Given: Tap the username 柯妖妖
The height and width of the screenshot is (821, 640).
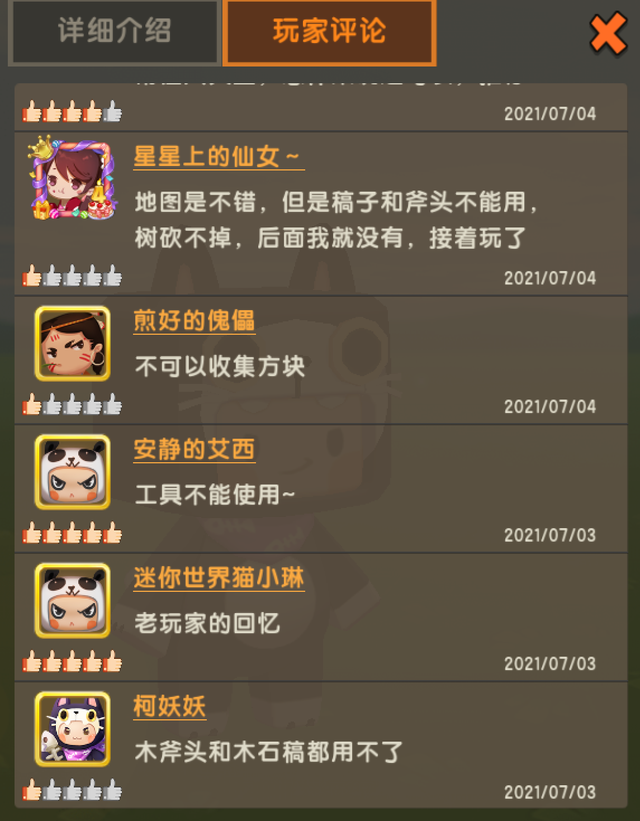Looking at the screenshot, I should pos(169,707).
